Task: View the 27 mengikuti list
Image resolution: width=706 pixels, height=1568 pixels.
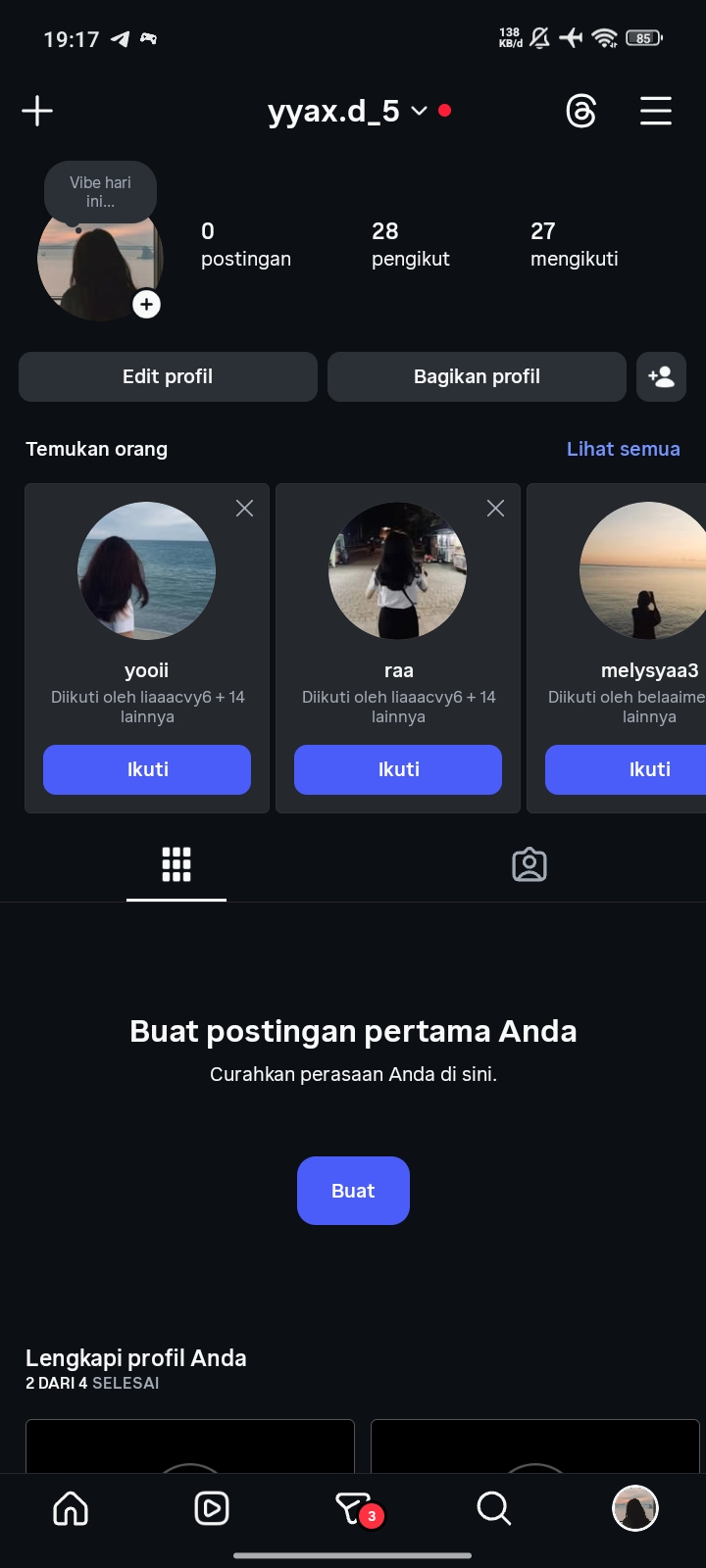Action: click(574, 244)
